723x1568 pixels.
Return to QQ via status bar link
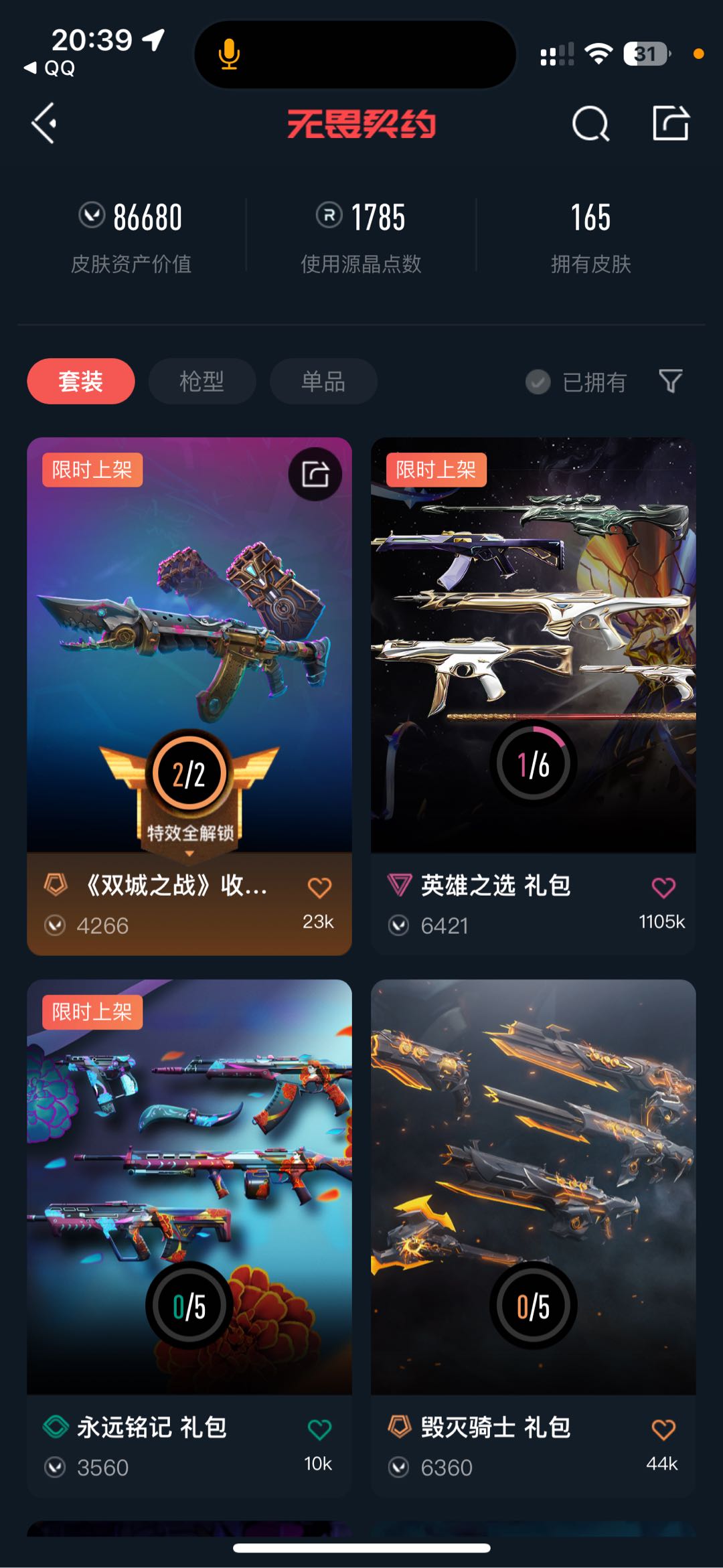point(51,68)
